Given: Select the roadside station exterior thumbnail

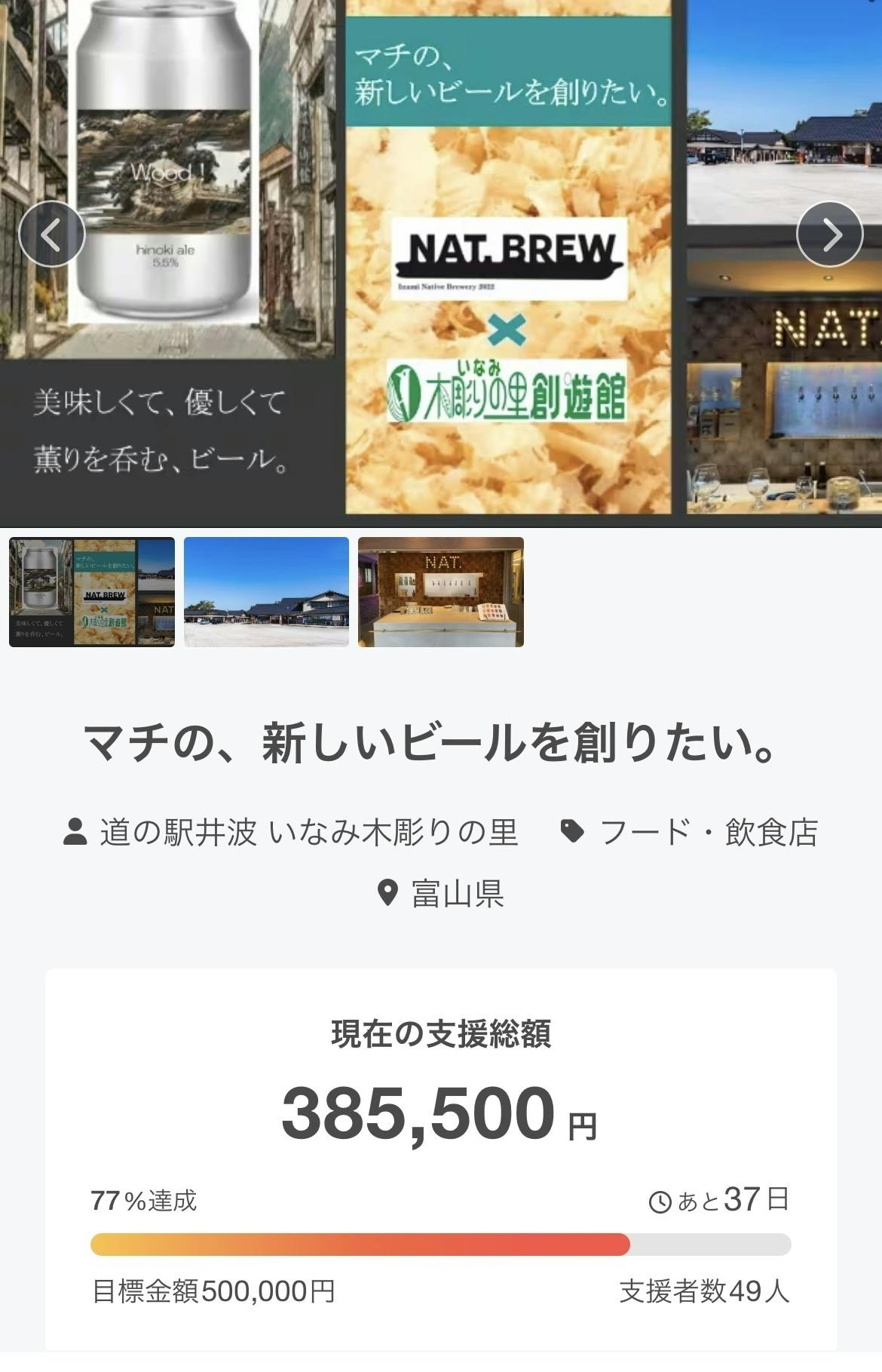Looking at the screenshot, I should (x=266, y=592).
